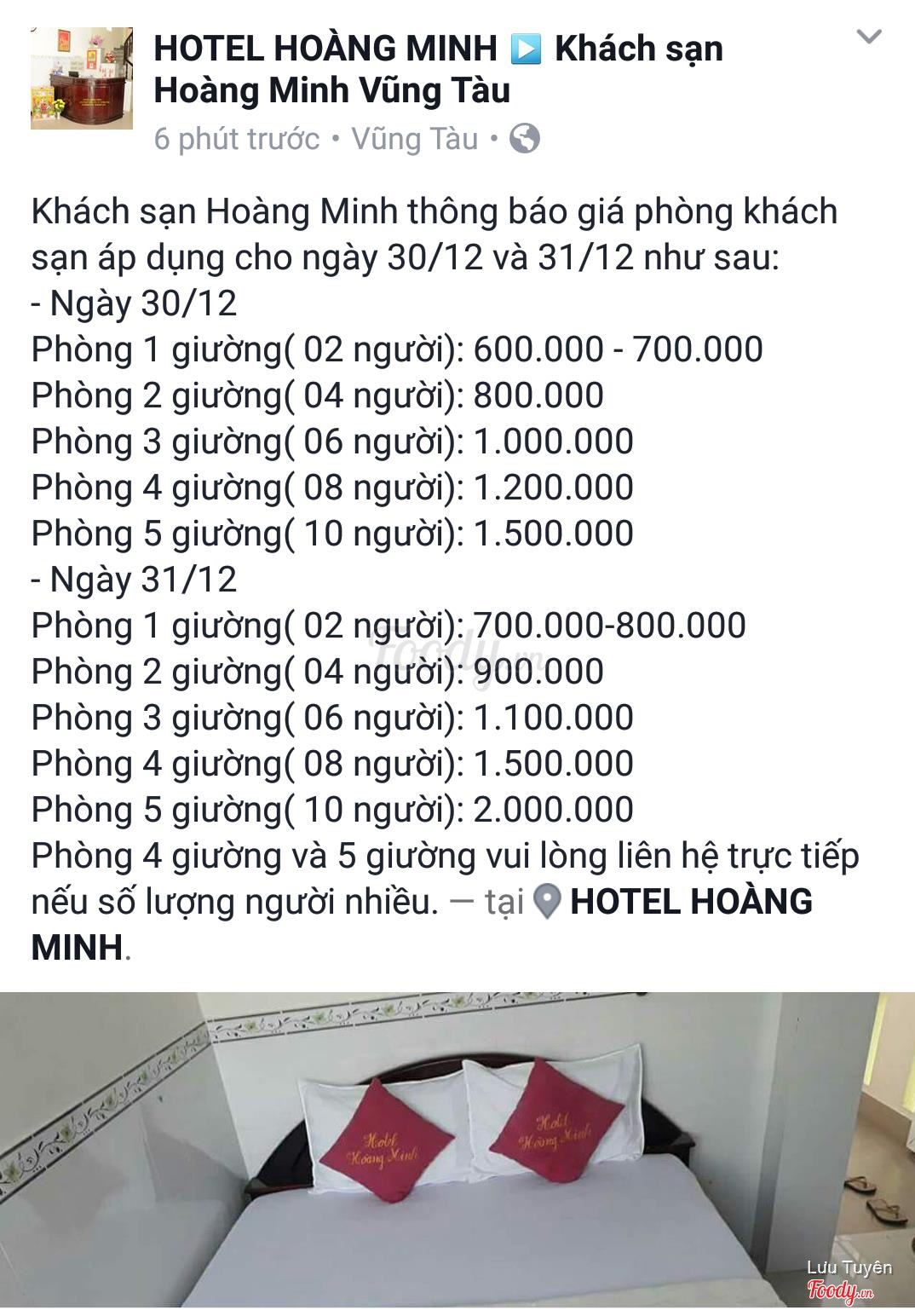This screenshot has height=1316, width=915.
Task: Open the hotel bed photo
Action: (457, 1149)
